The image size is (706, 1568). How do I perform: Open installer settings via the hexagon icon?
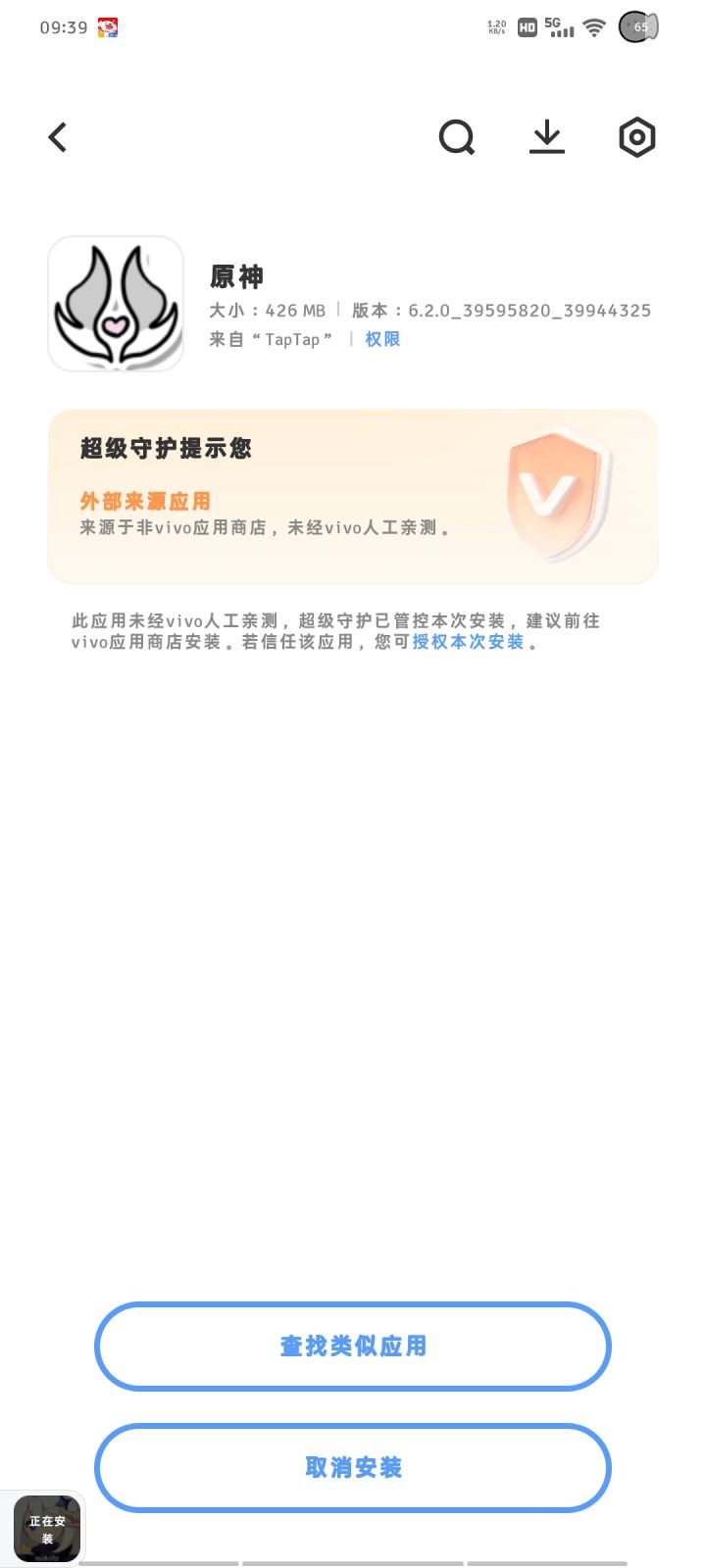(636, 137)
